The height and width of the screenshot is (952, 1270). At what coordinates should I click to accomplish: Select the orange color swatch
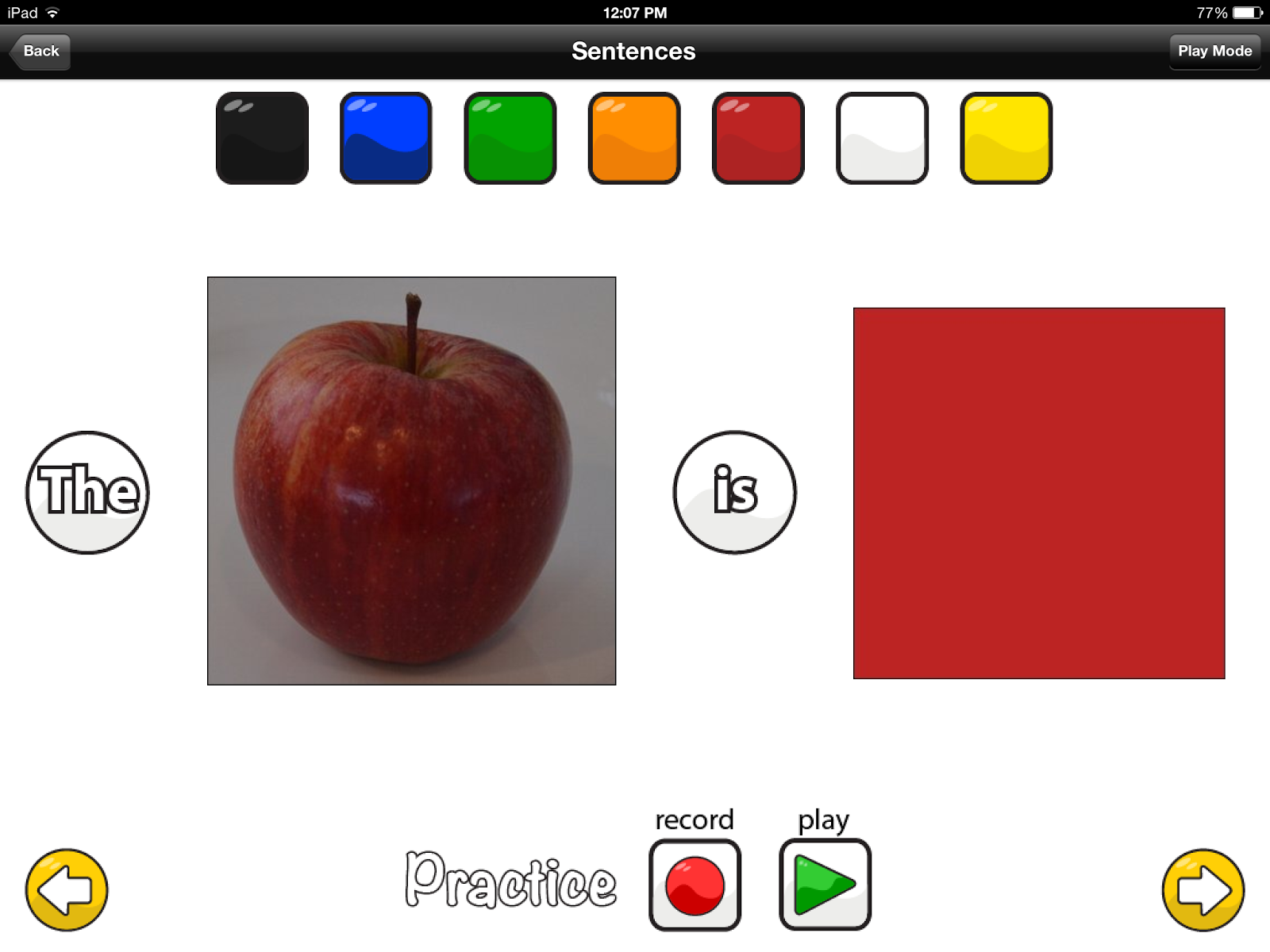634,138
